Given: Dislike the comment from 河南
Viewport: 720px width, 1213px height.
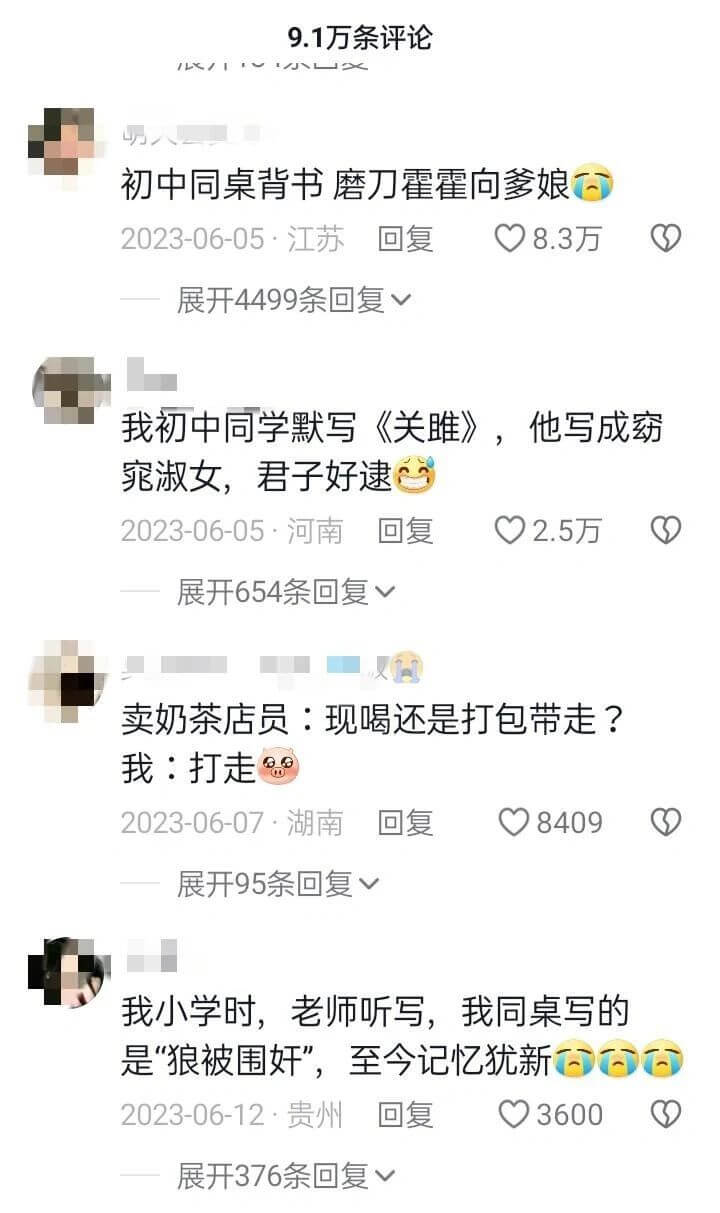Looking at the screenshot, I should (666, 530).
